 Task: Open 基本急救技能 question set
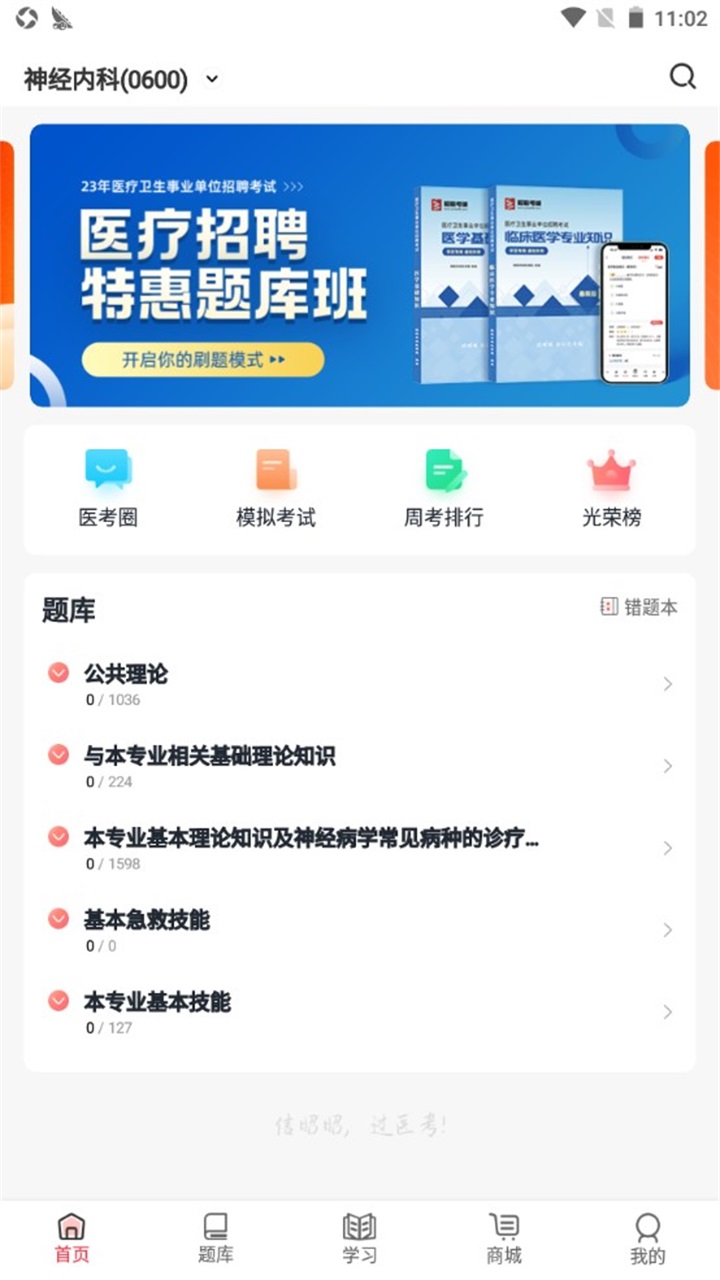click(x=359, y=930)
